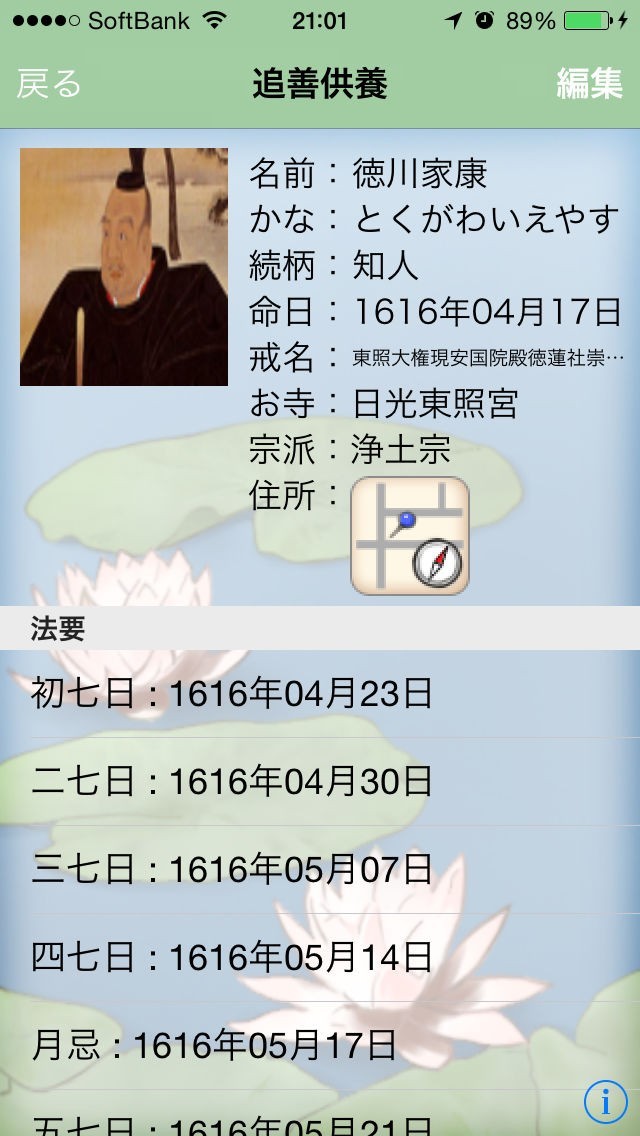Open the 月忌 memorial row
Viewport: 640px width, 1136px height.
click(320, 1045)
